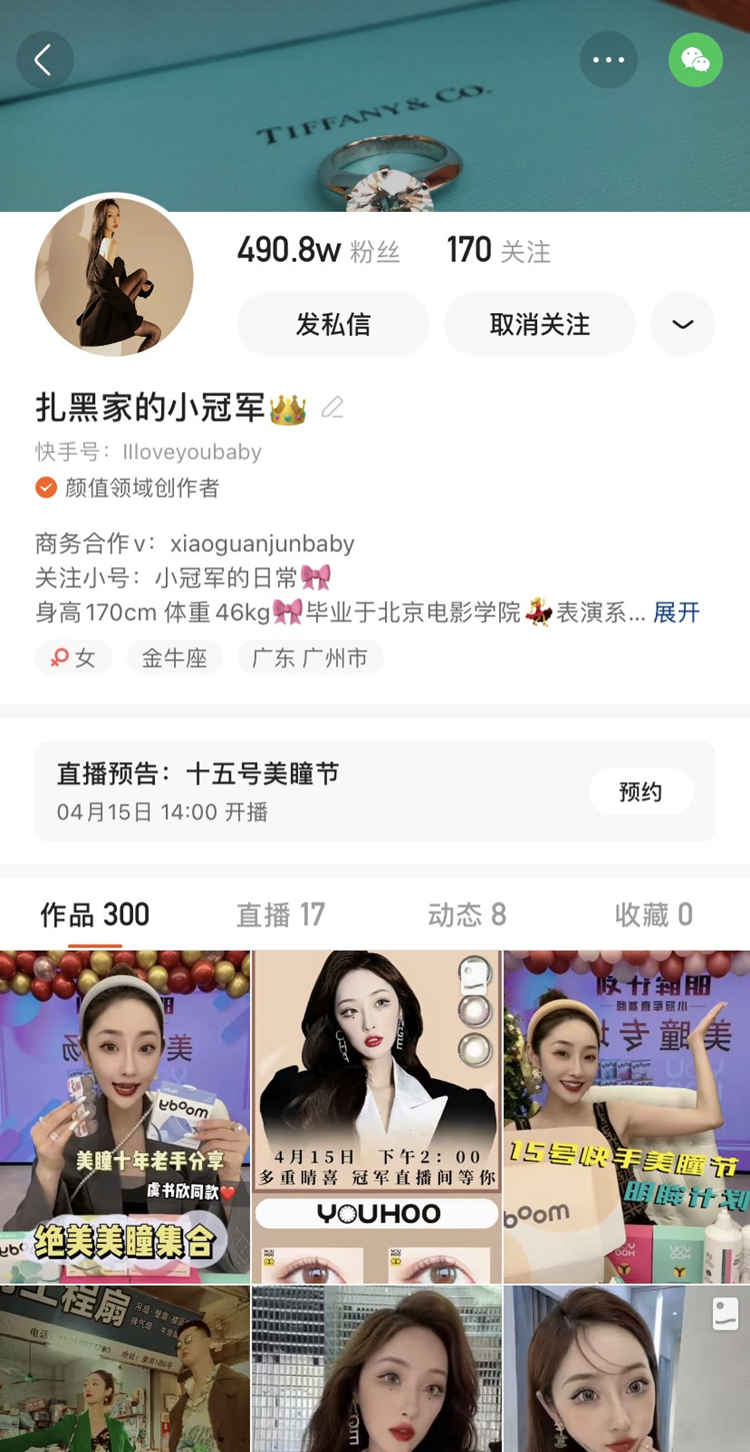Switch to the 动态 8 tab
The height and width of the screenshot is (1452, 750).
coord(467,914)
